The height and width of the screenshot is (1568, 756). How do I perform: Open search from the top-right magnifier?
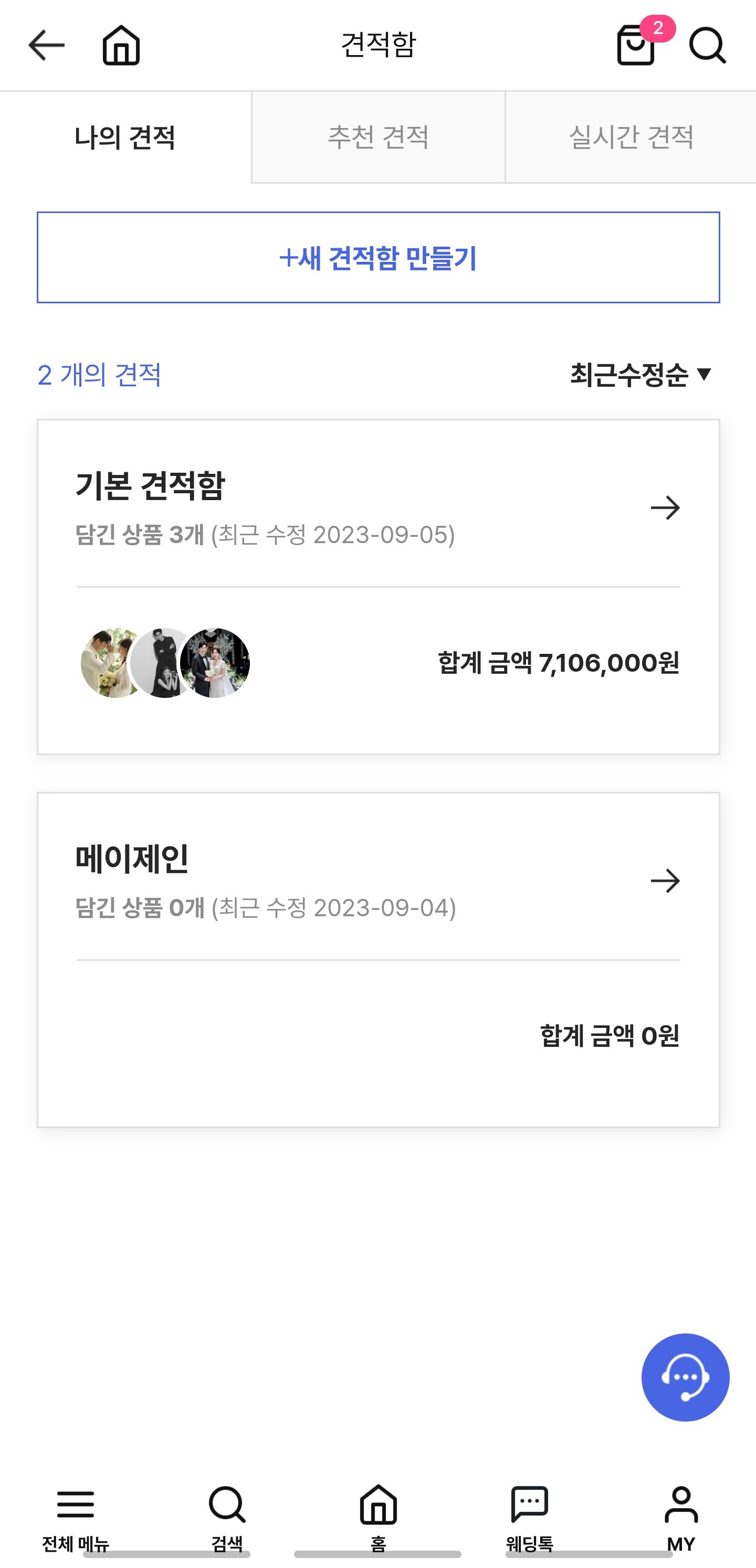point(707,46)
